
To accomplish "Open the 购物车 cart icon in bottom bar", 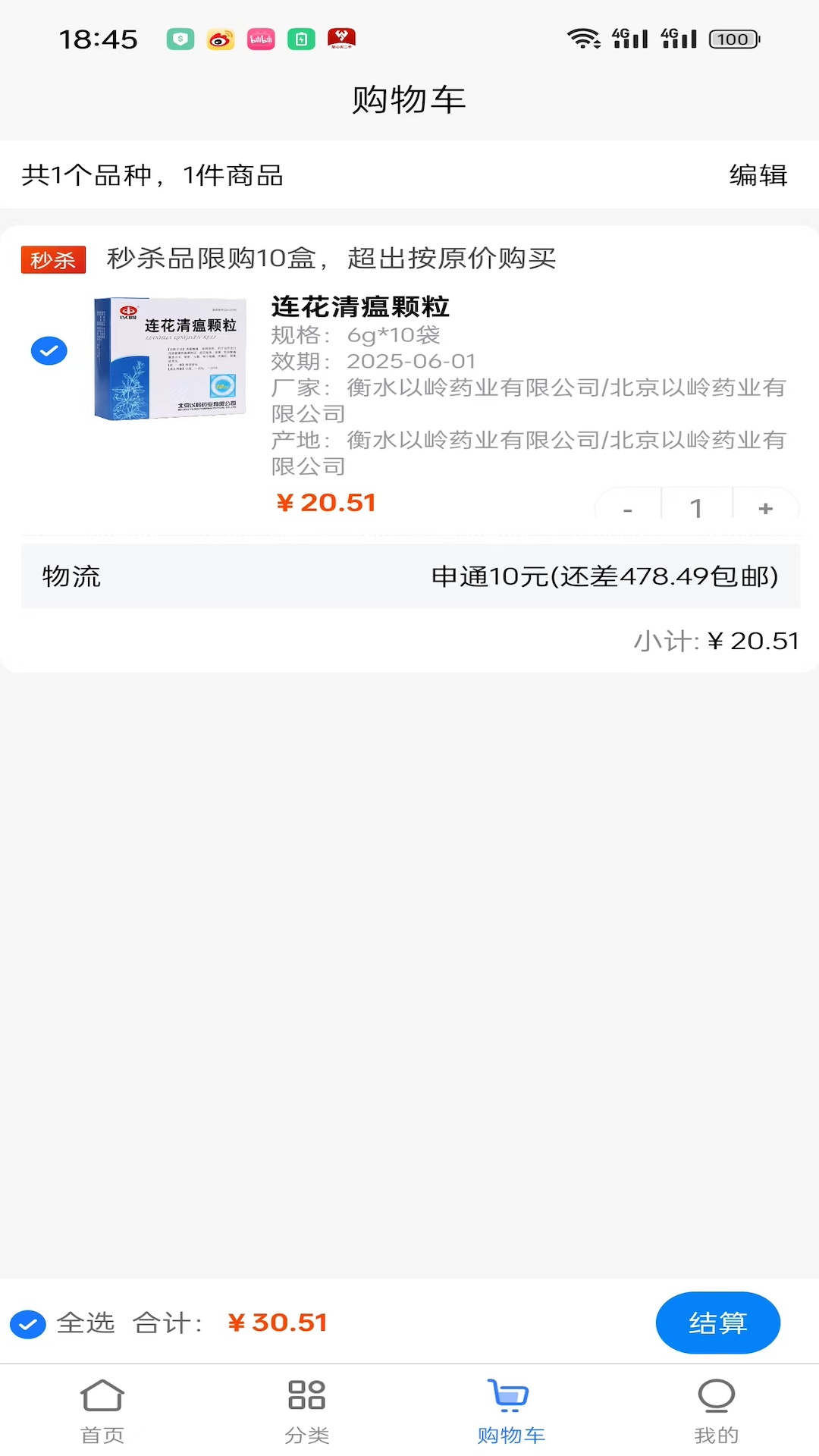I will pos(510,1398).
